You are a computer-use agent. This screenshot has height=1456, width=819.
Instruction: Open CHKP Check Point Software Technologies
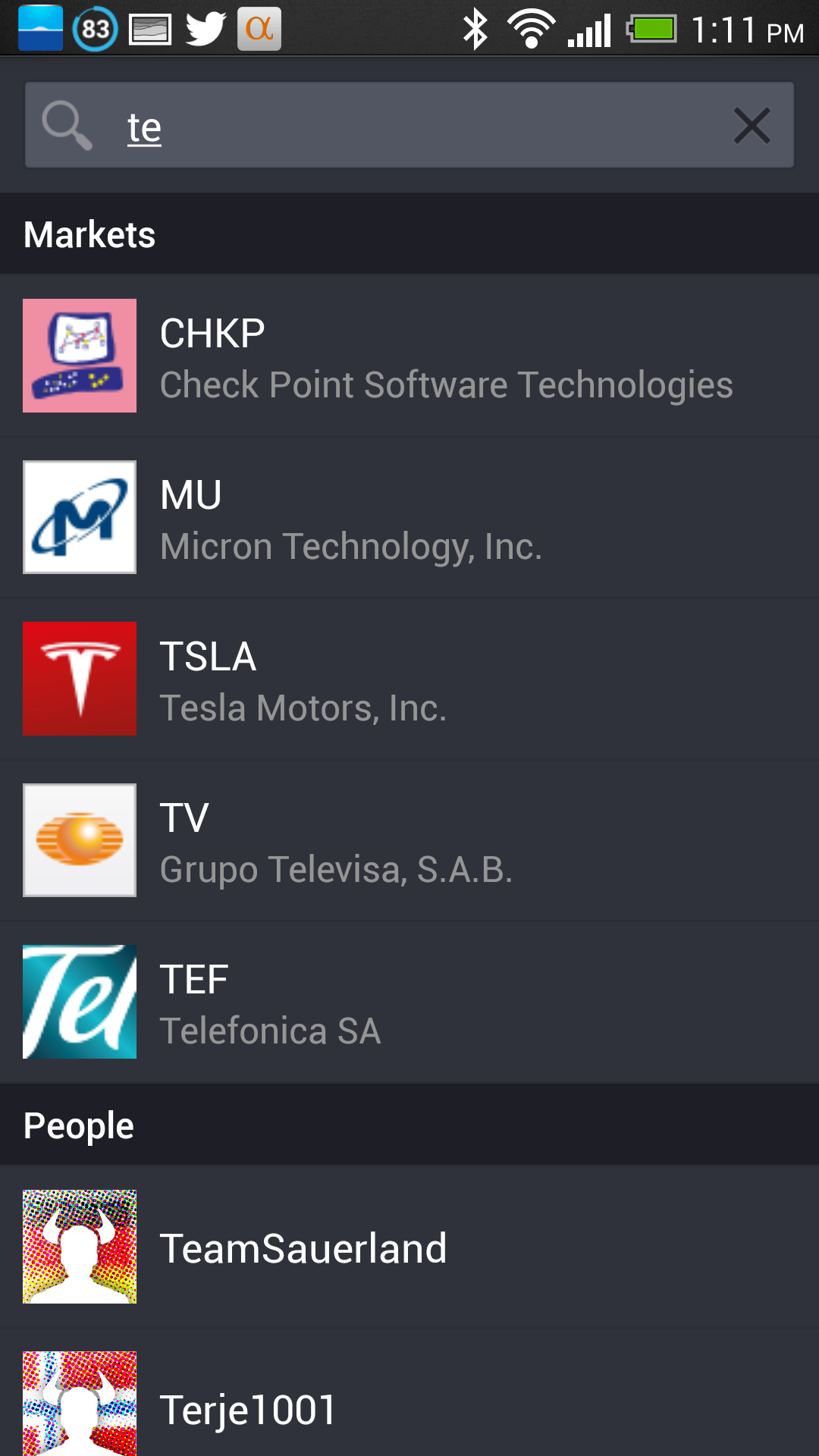(x=409, y=356)
